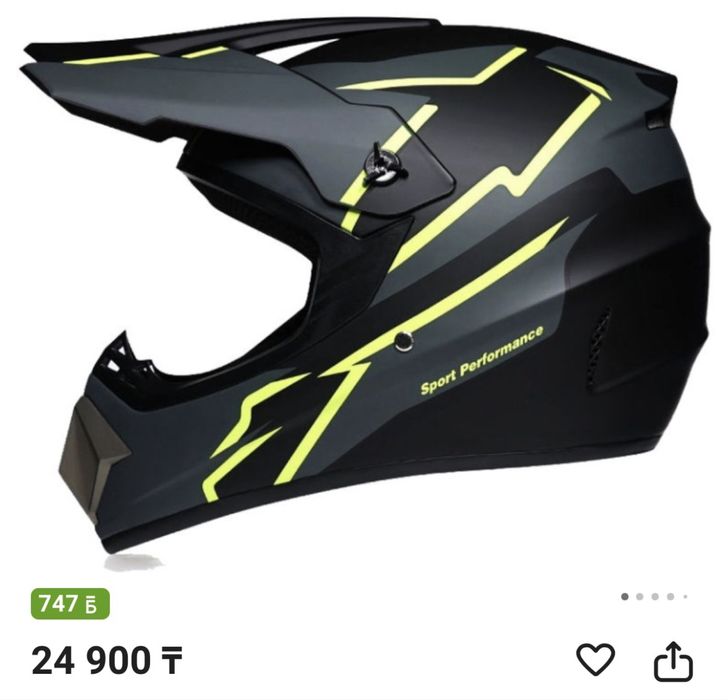Share this helmet listing

pos(673,660)
